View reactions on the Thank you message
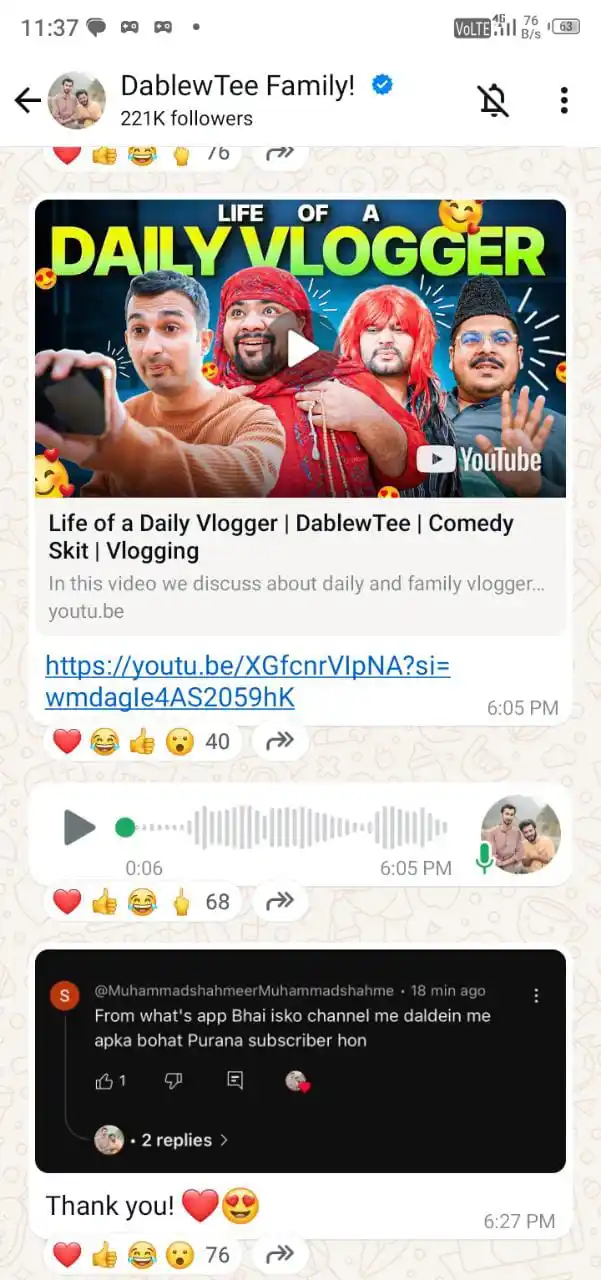 [140, 1254]
